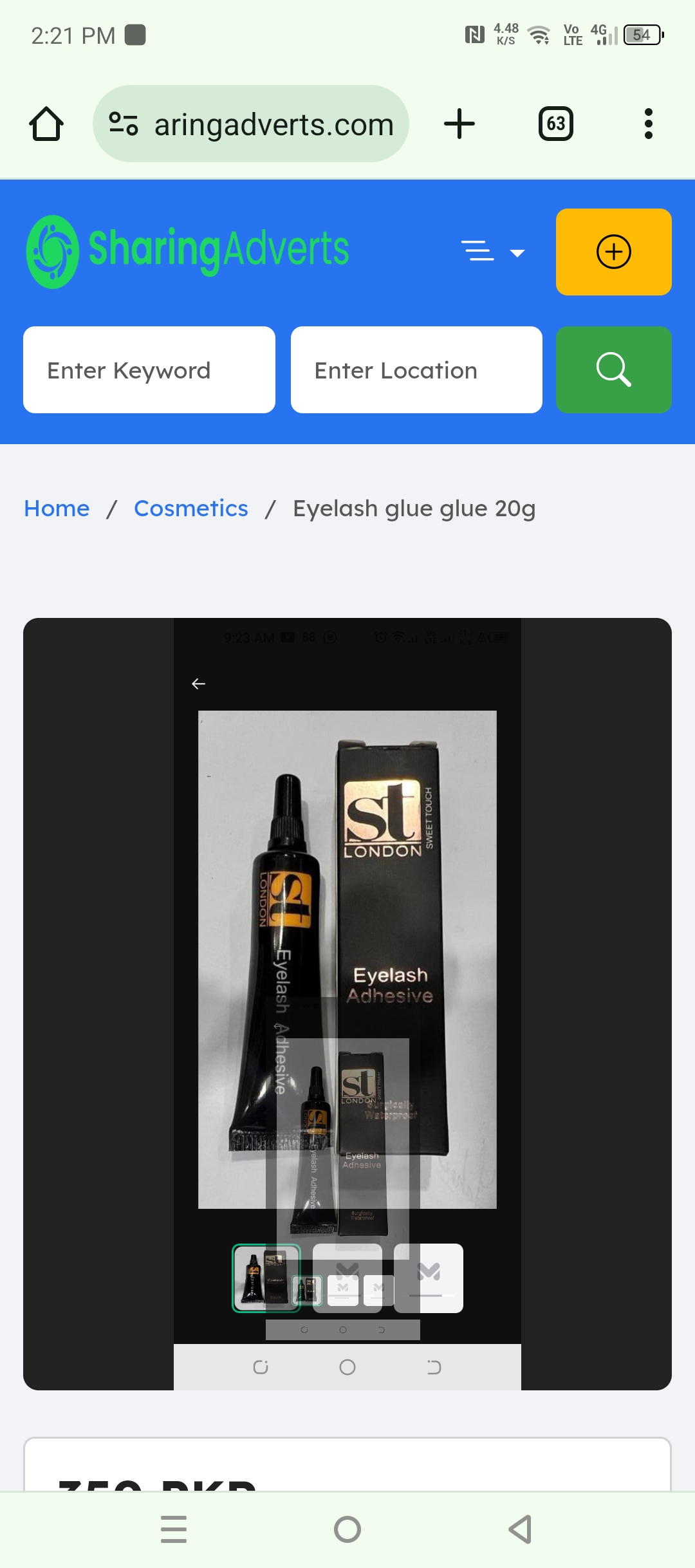The width and height of the screenshot is (695, 1568).
Task: Focus the Enter Keyword field
Action: coord(149,370)
